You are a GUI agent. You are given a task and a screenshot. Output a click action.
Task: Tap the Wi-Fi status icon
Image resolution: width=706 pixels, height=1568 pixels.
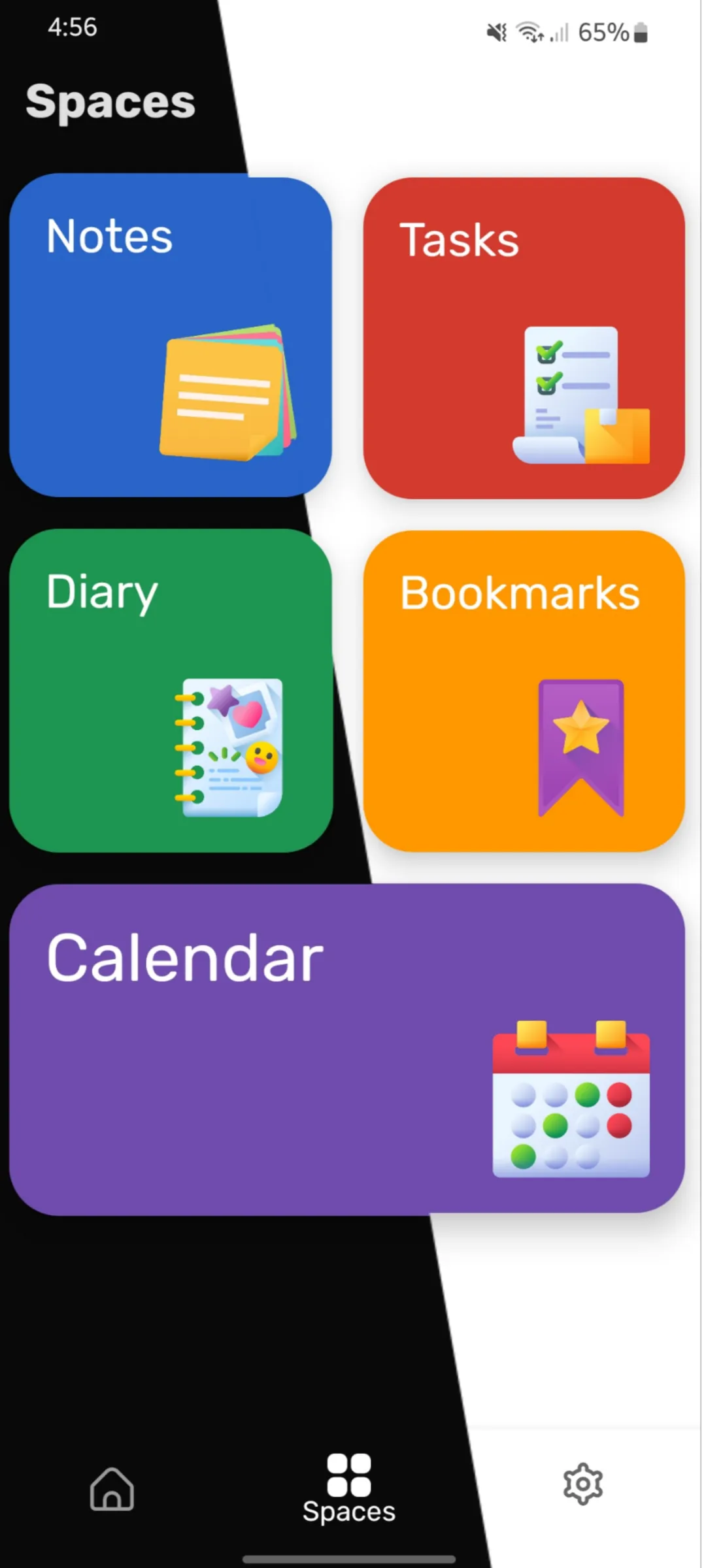click(x=528, y=31)
